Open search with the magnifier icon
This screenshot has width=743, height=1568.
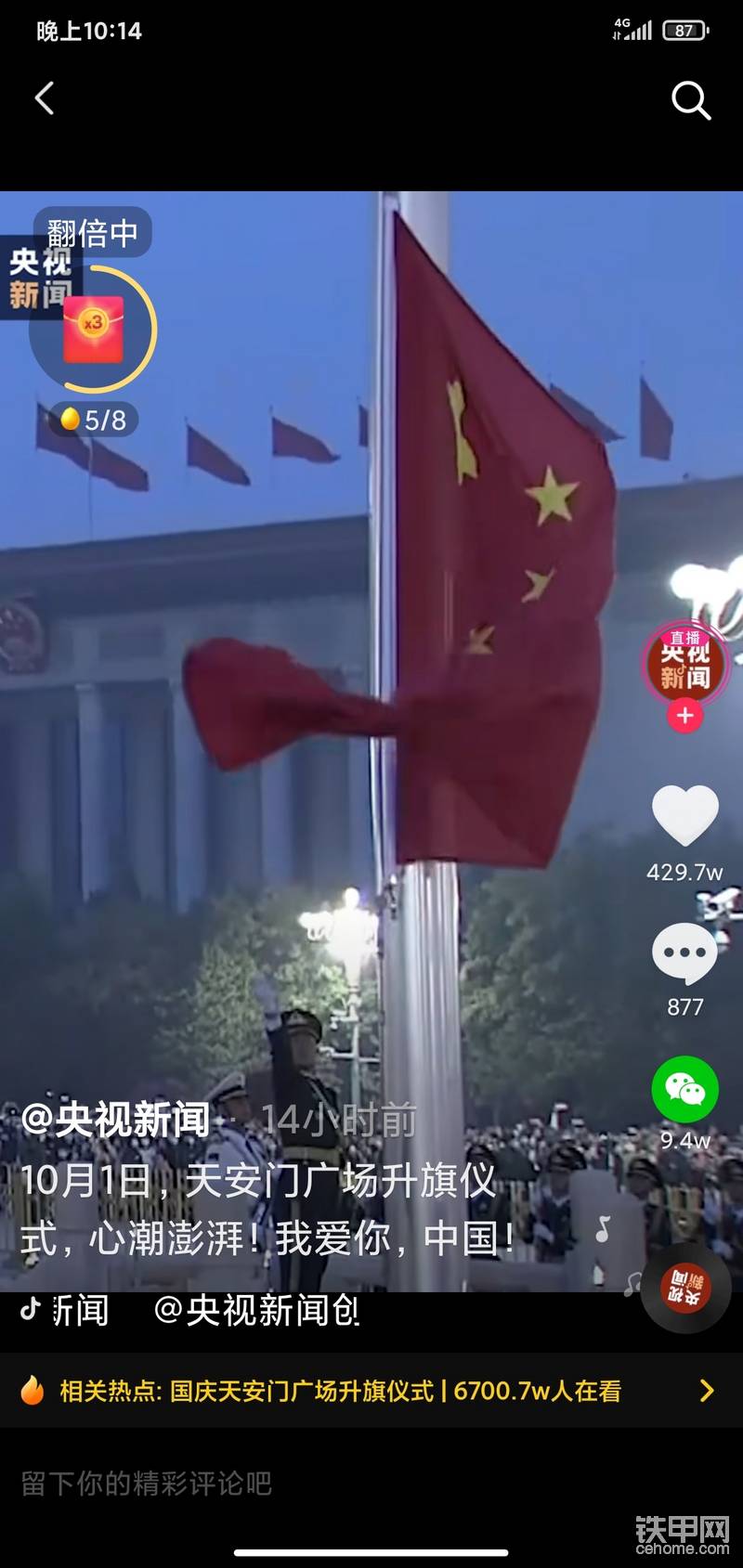(x=691, y=100)
